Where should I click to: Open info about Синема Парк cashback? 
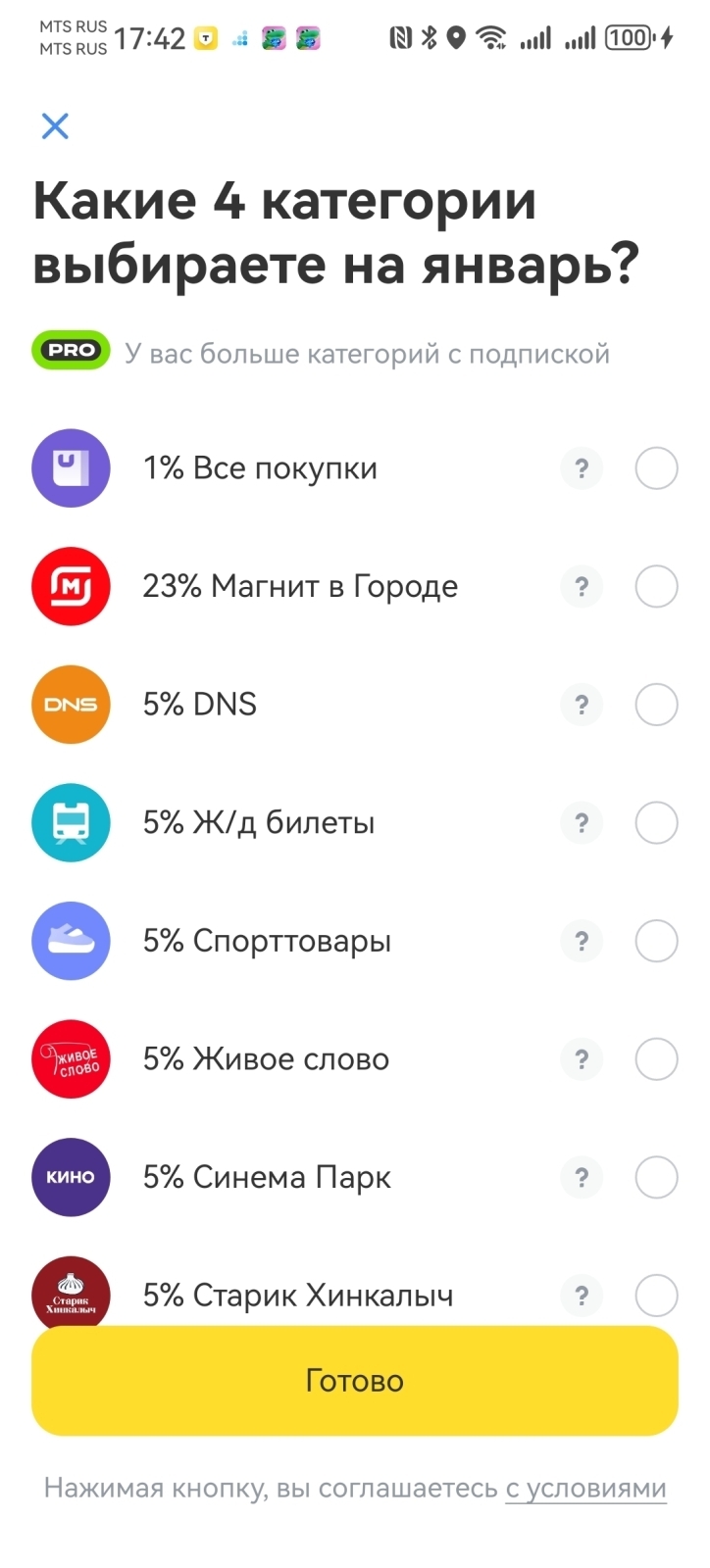pos(582,1177)
